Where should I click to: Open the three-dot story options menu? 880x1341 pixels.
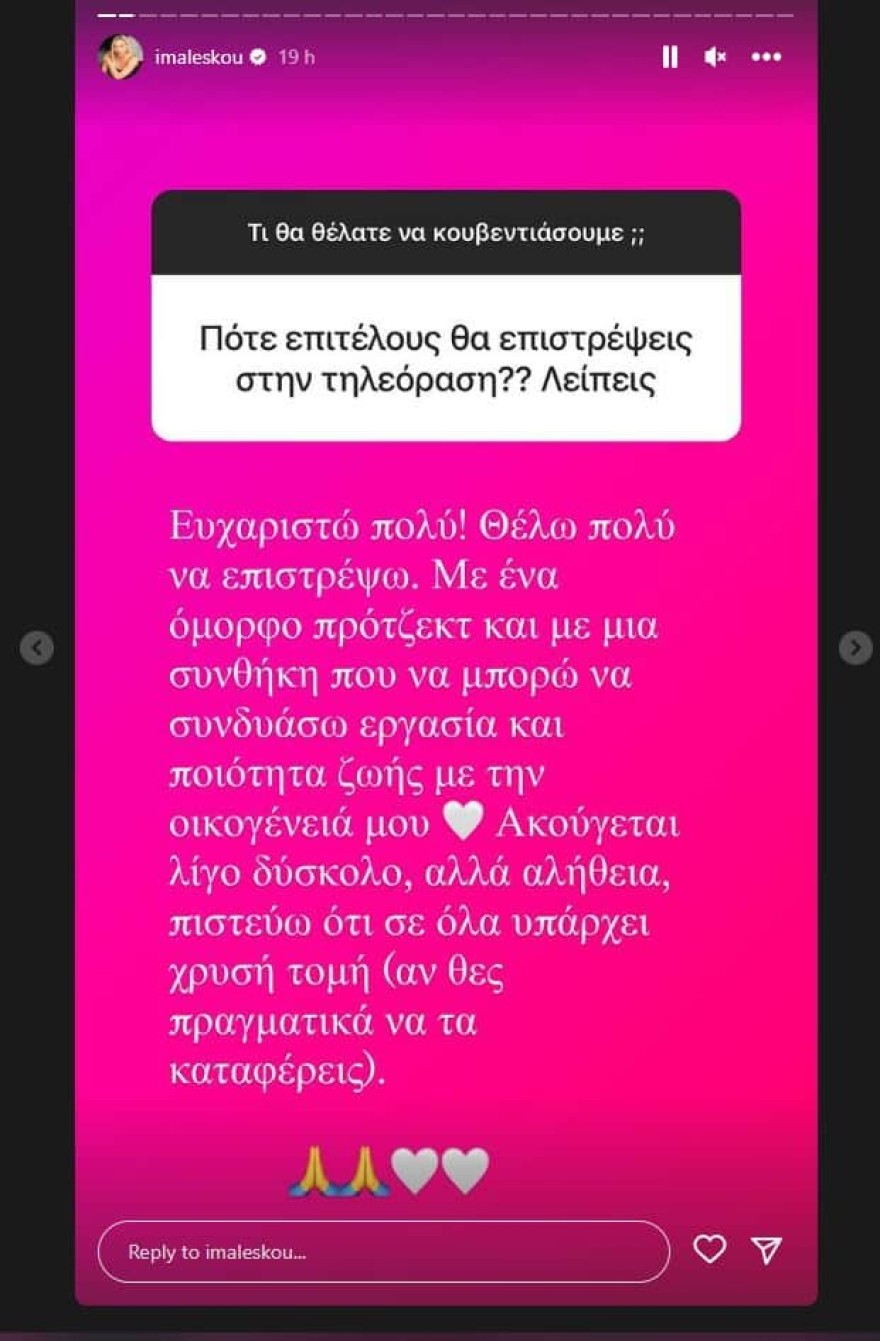click(767, 58)
